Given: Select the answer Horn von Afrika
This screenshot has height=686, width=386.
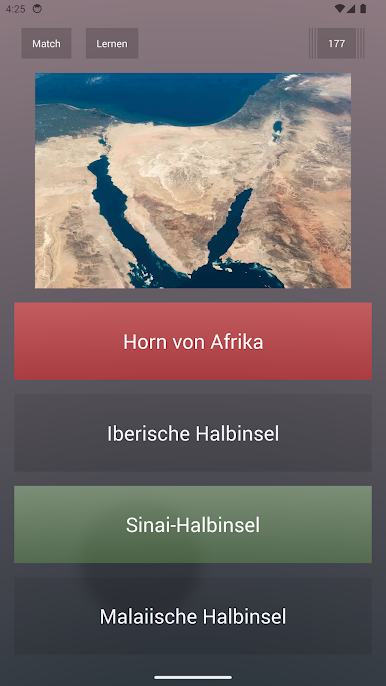Looking at the screenshot, I should pyautogui.click(x=193, y=341).
